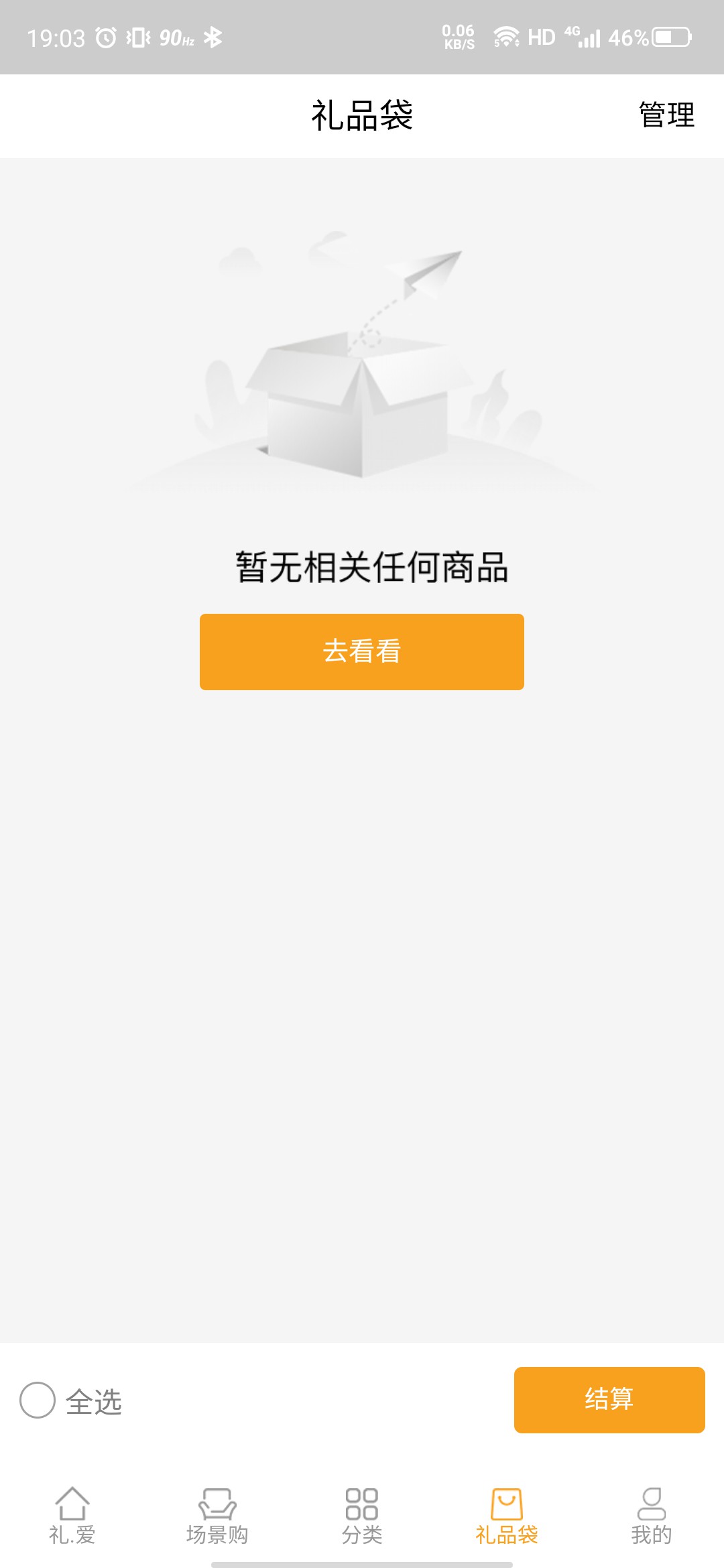
Task: Open 管理 to manage the gift bag
Action: (x=666, y=115)
